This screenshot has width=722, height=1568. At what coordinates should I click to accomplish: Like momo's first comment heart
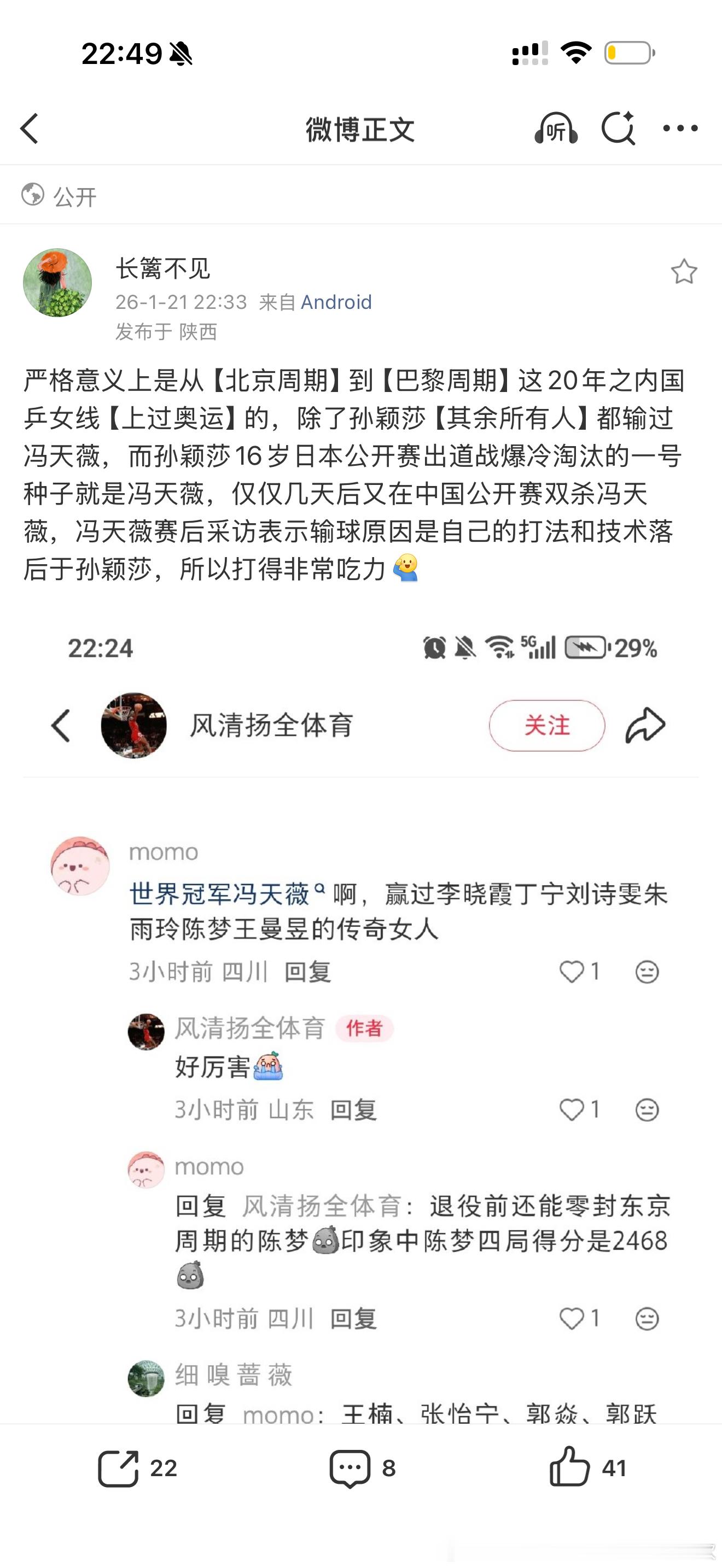pos(571,972)
